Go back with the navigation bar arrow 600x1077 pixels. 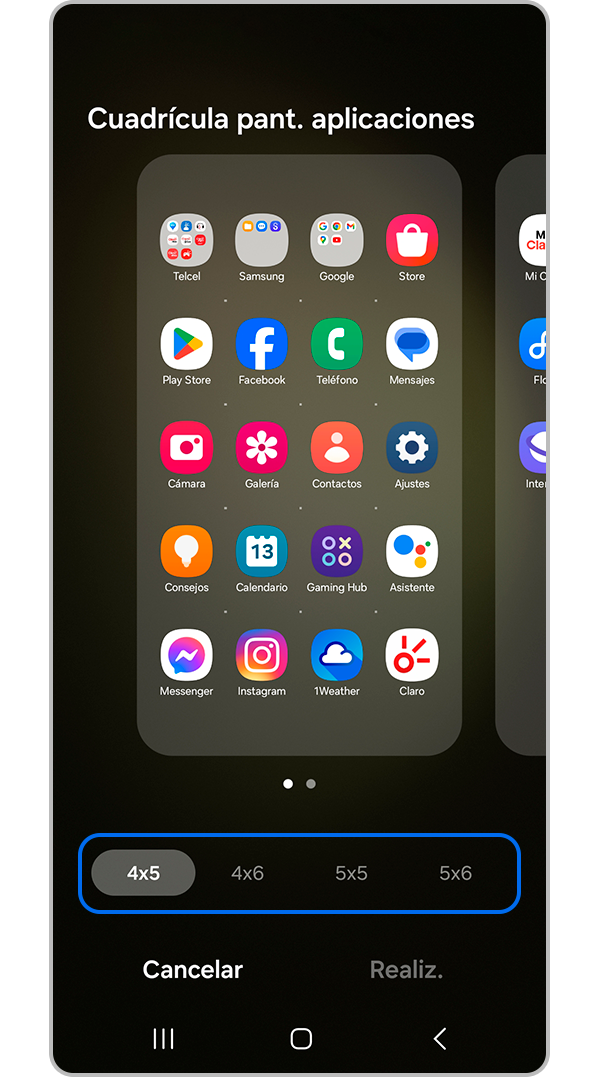click(439, 1039)
